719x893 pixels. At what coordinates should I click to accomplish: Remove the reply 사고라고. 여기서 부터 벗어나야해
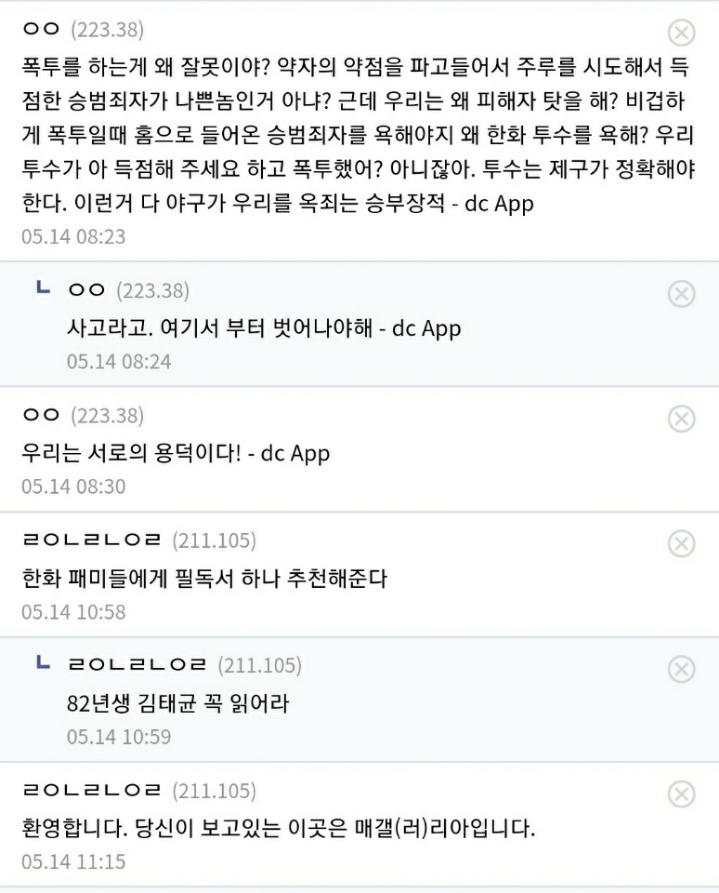tap(681, 293)
